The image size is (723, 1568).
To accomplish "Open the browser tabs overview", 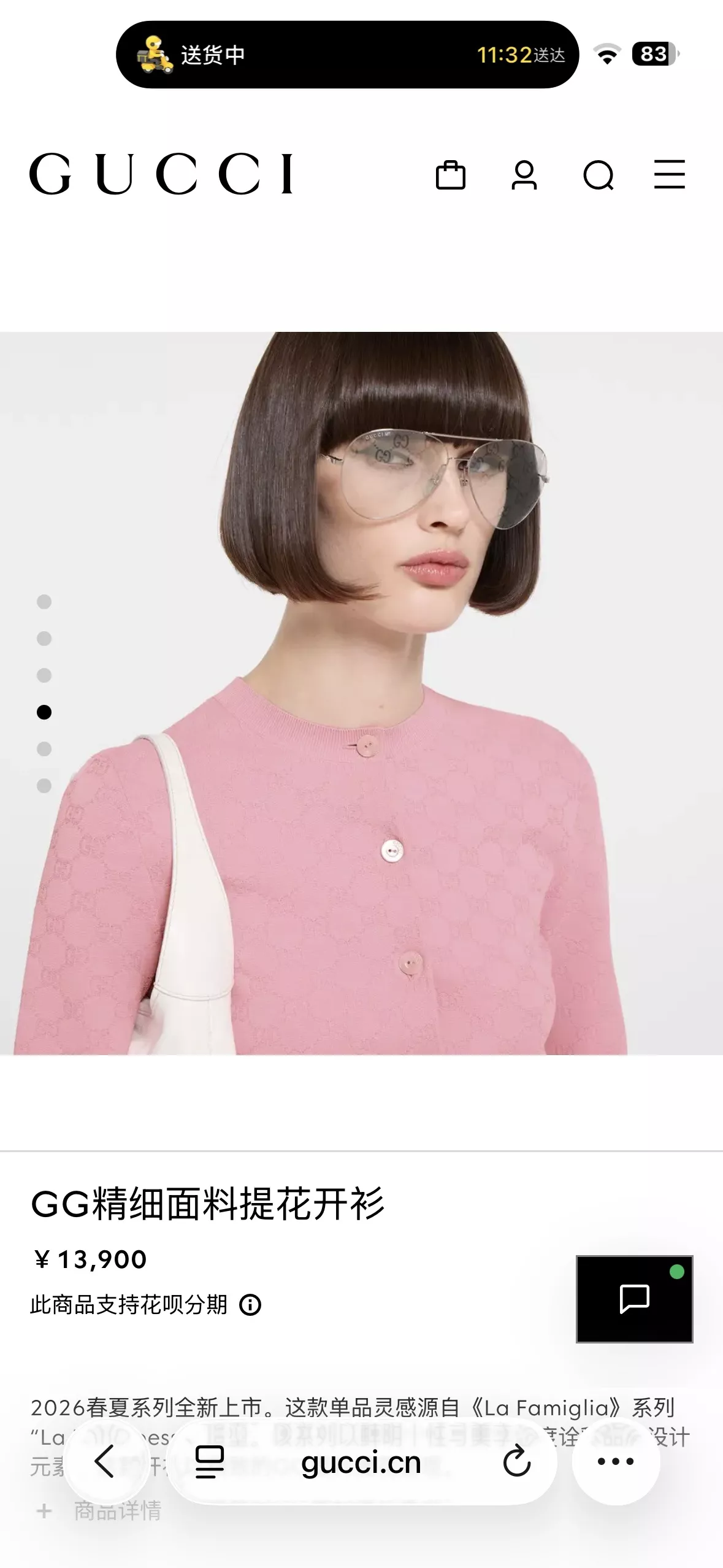I will [x=210, y=1462].
